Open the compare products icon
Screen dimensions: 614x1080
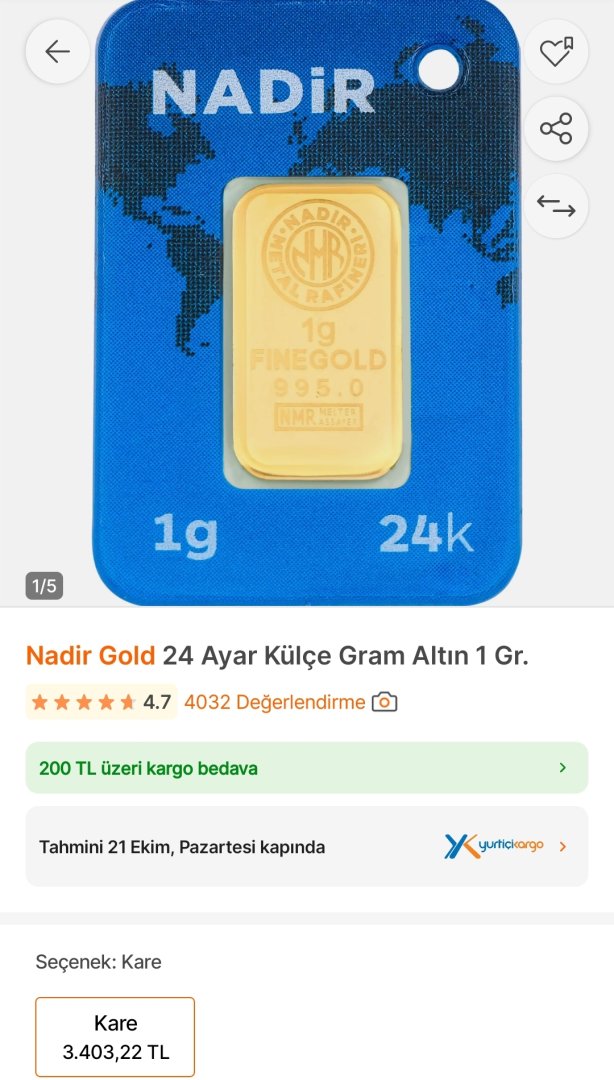point(556,205)
